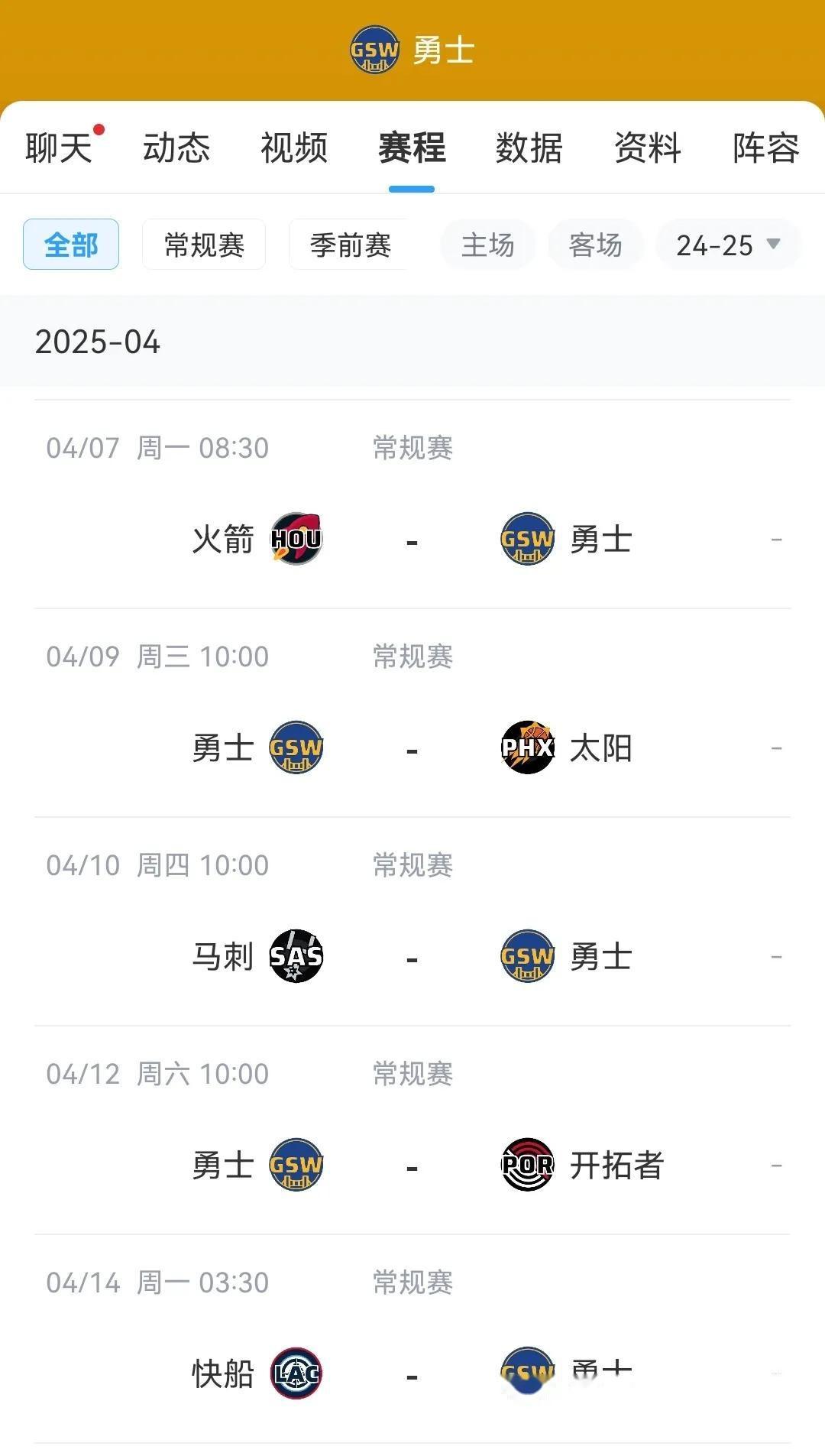Go to the 数据 stats tab
The image size is (825, 1456).
point(529,148)
